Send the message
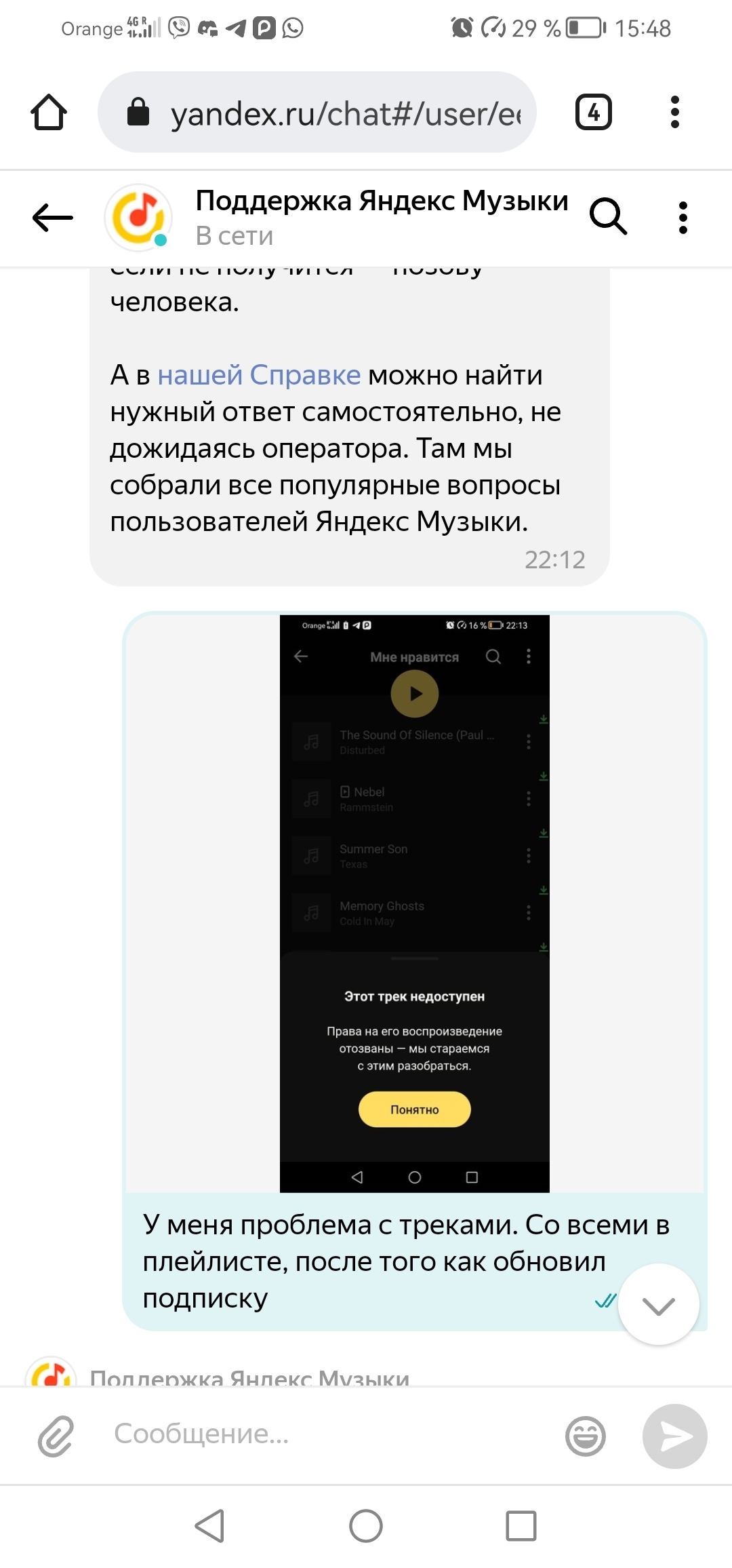Screen dimensions: 732x1568 pos(674,1436)
